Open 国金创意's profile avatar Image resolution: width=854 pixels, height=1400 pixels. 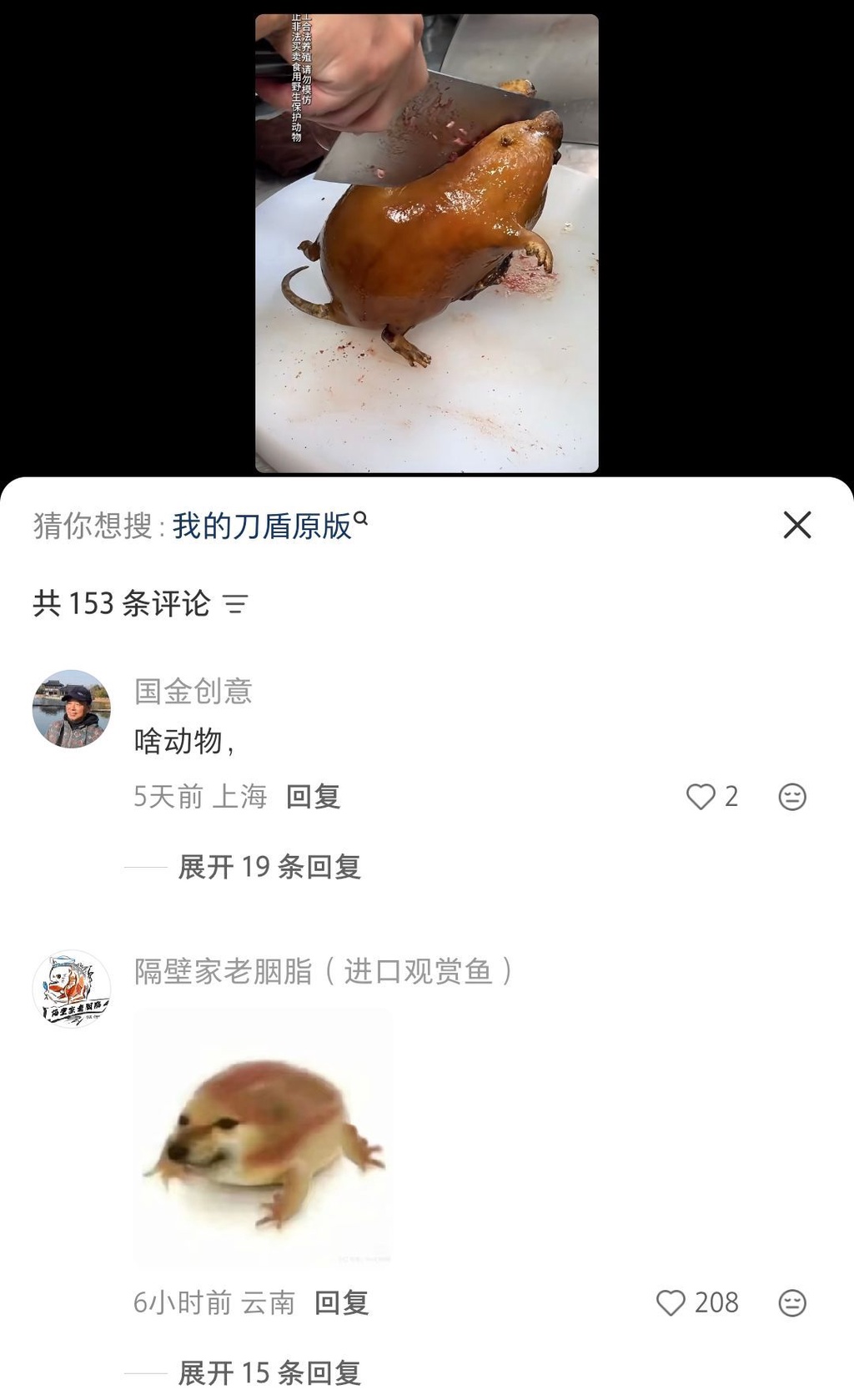72,708
